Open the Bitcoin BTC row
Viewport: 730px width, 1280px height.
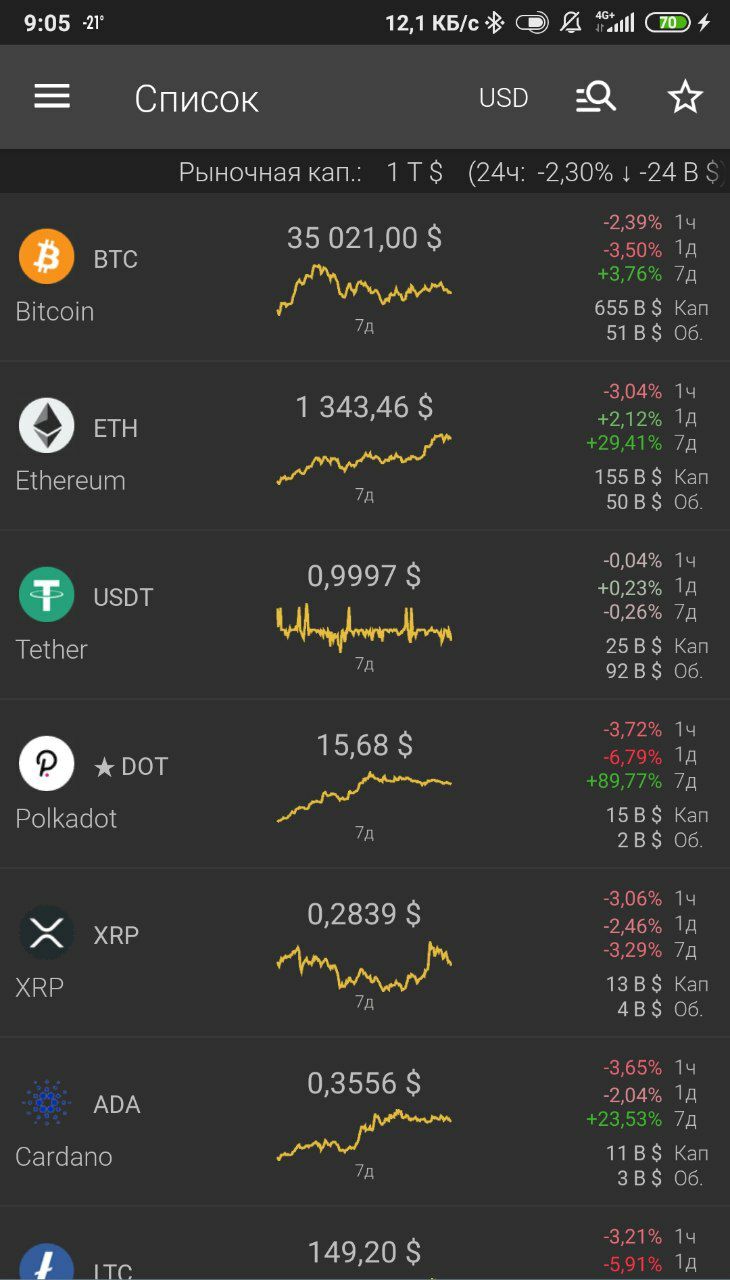coord(365,278)
